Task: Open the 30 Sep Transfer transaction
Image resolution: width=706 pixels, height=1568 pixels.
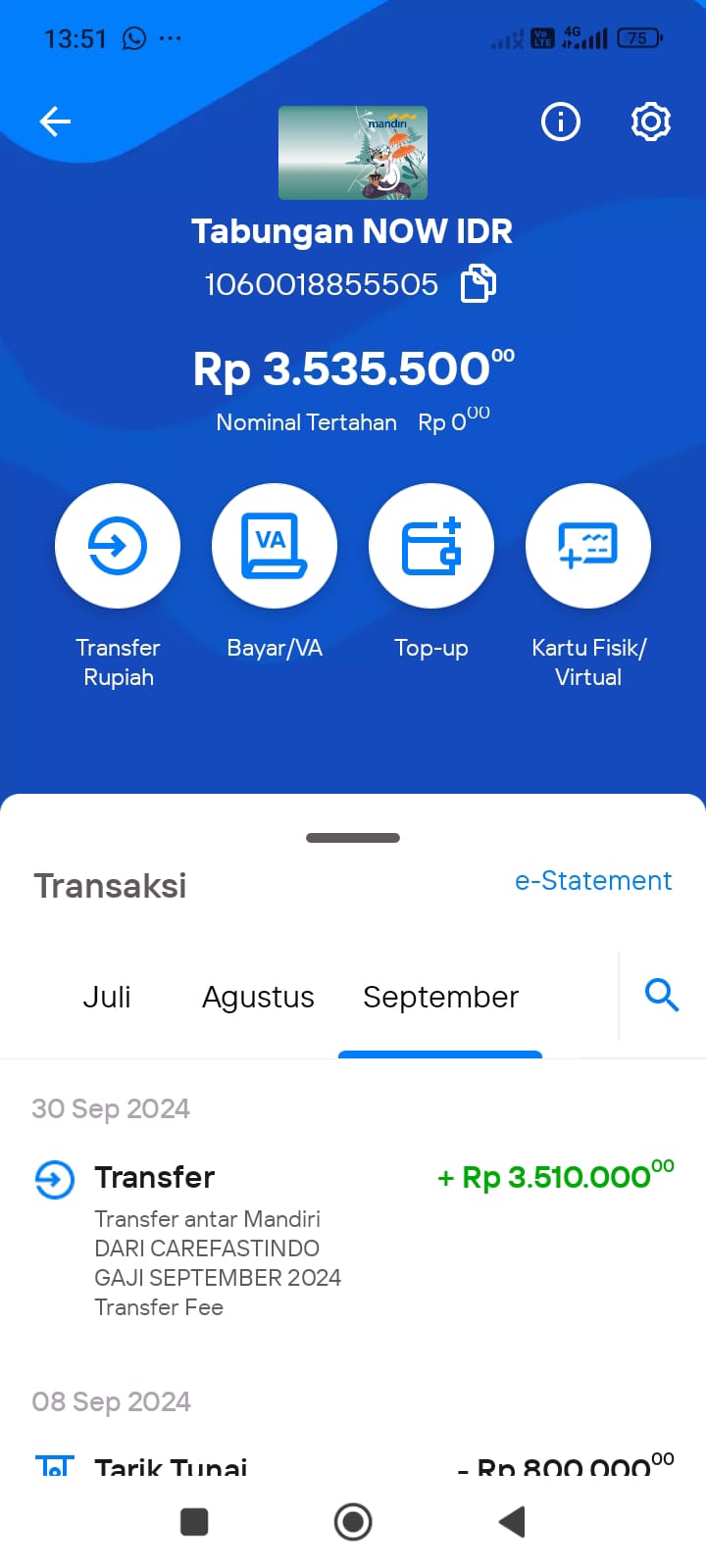Action: [353, 1240]
